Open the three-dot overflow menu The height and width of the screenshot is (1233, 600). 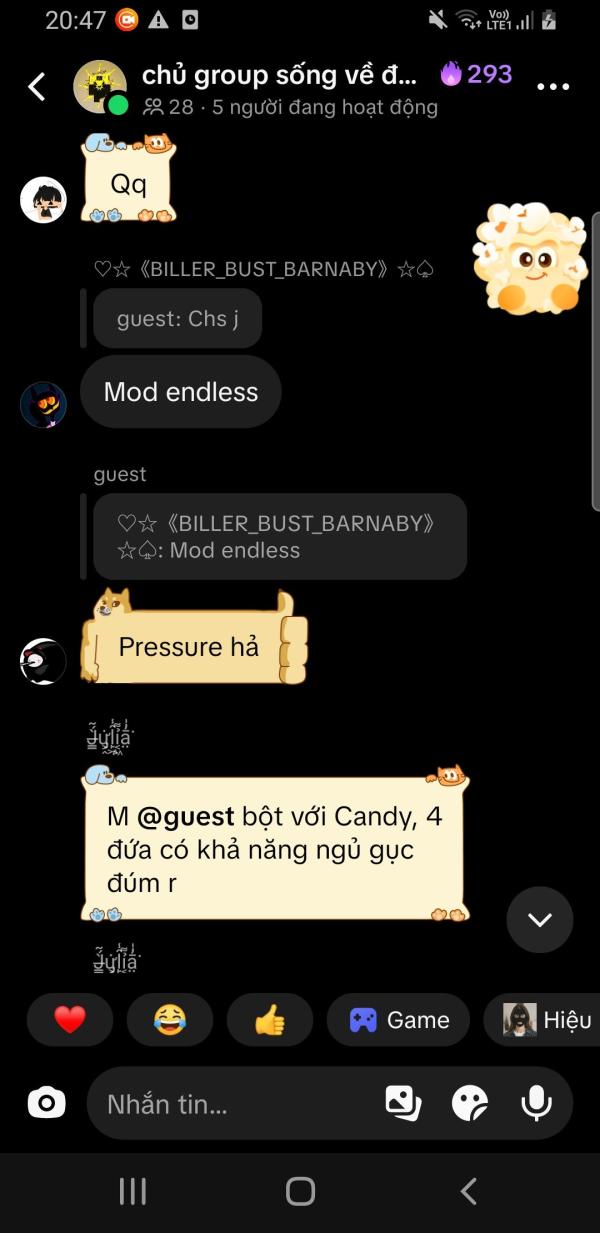click(x=553, y=87)
